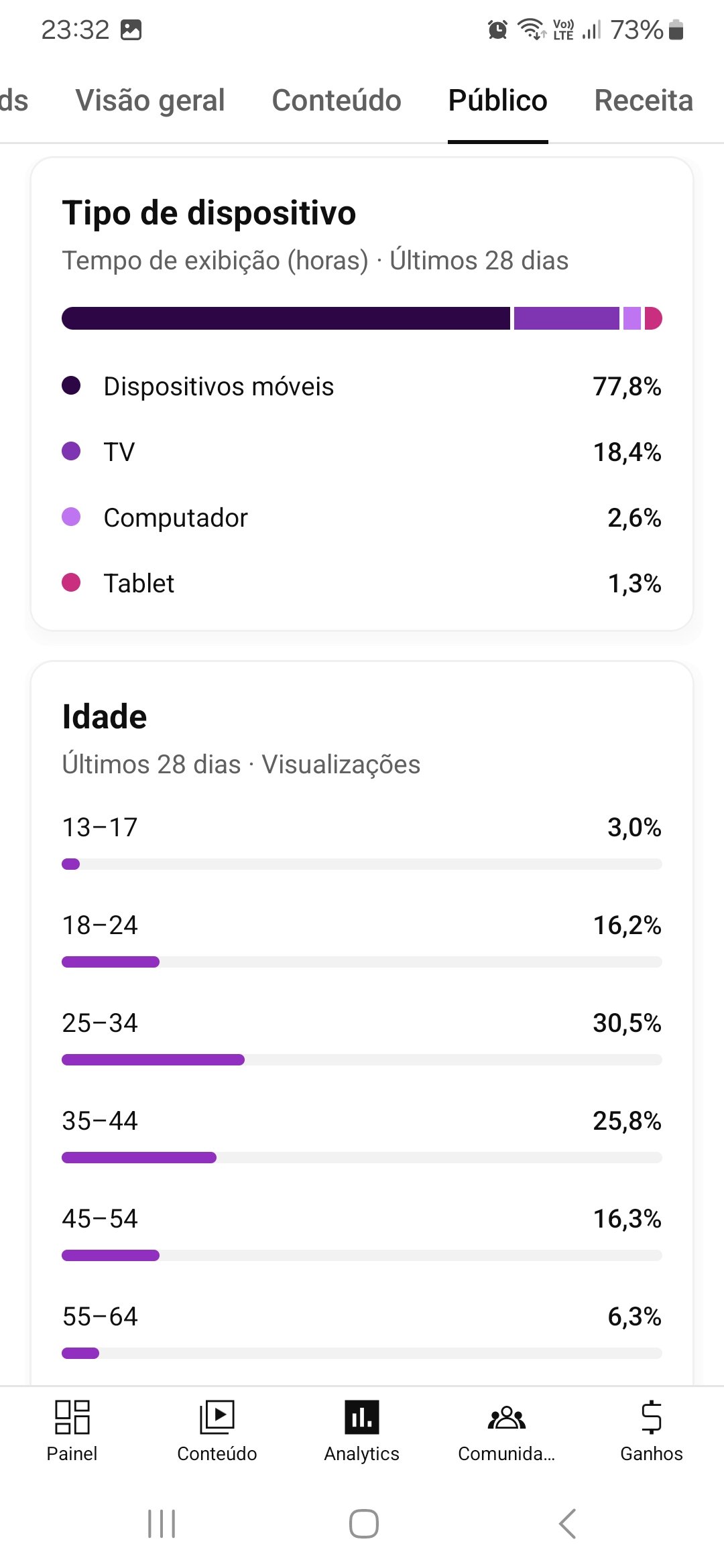Open the Comunidade section
This screenshot has height=1568, width=724.
pos(507,1431)
